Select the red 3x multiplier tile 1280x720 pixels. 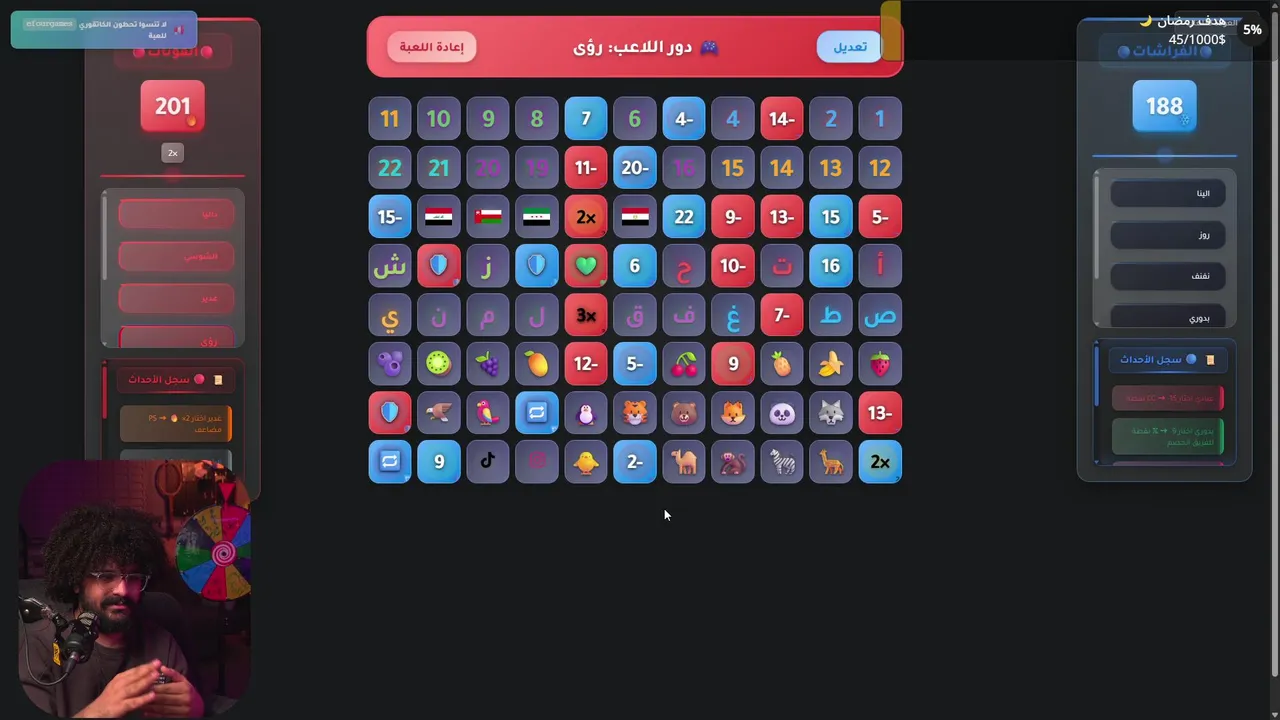point(586,315)
